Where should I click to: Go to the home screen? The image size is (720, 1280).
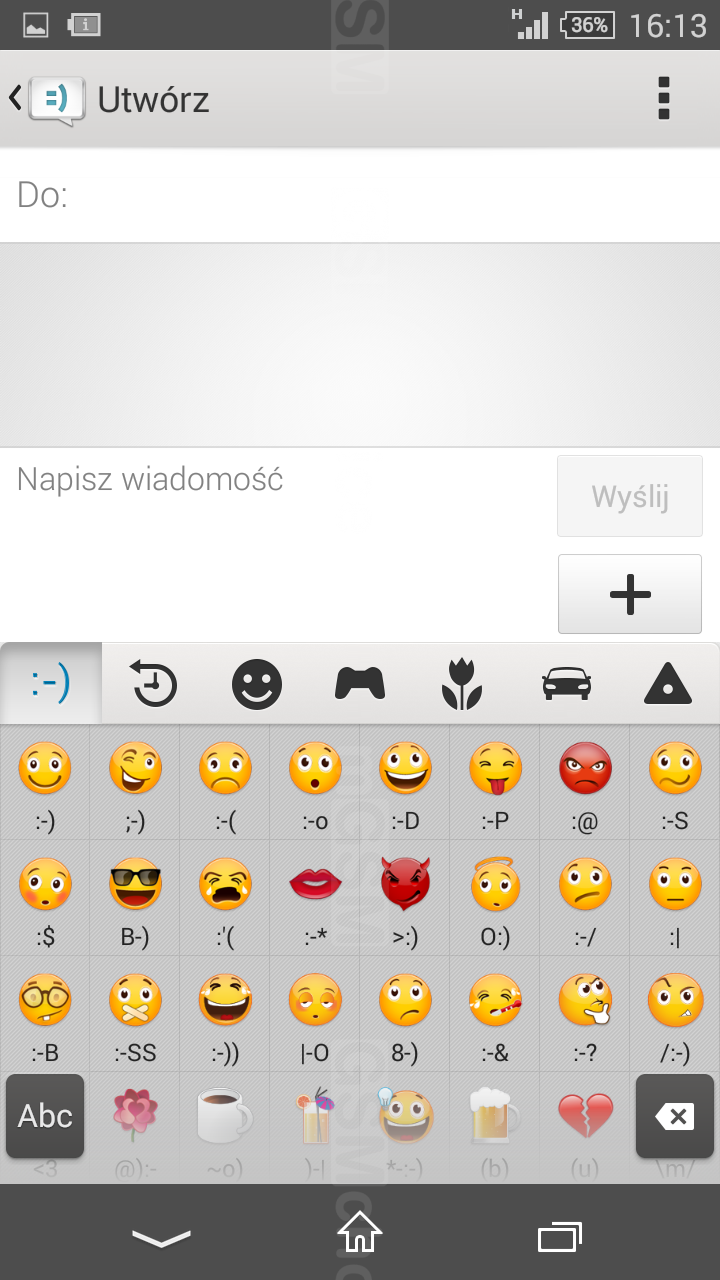tap(360, 1232)
